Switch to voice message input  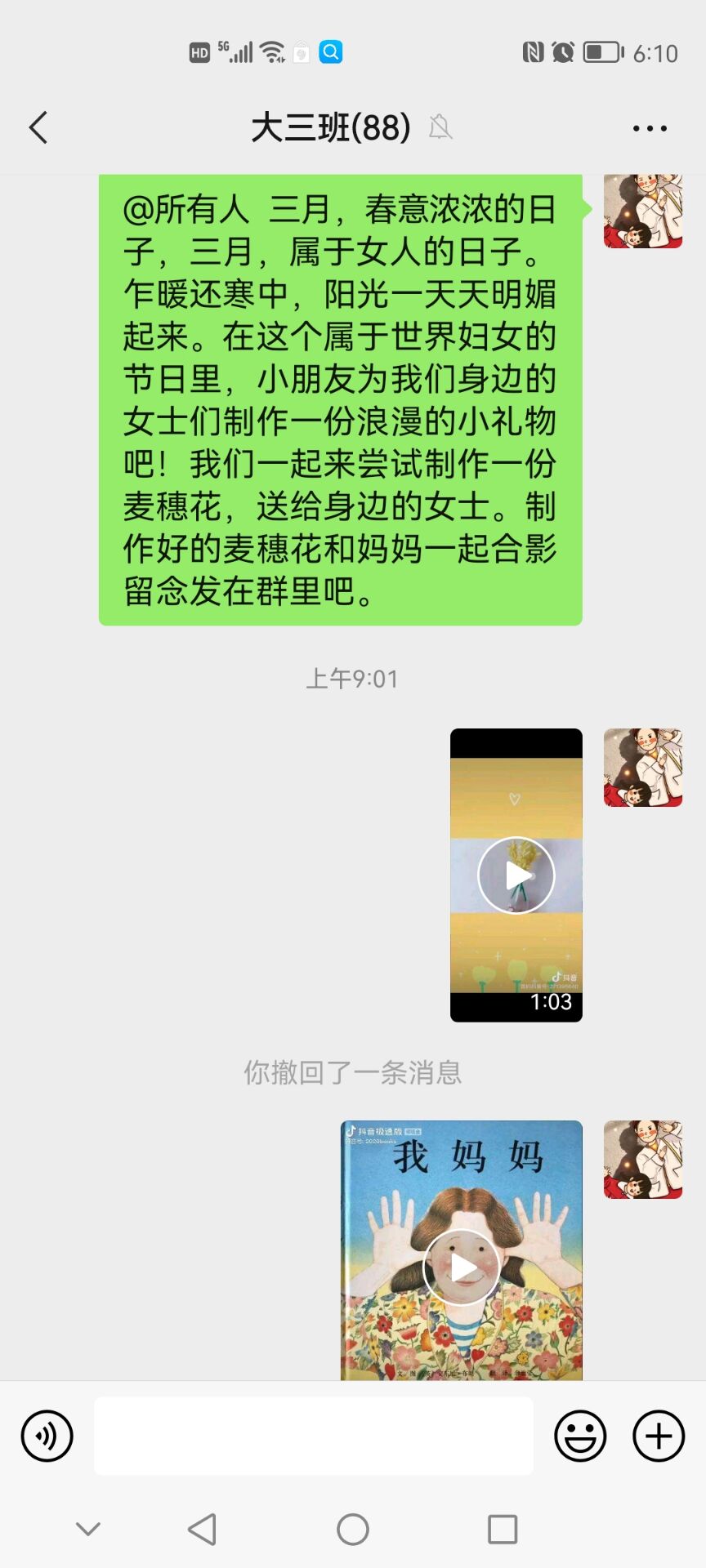click(47, 1436)
